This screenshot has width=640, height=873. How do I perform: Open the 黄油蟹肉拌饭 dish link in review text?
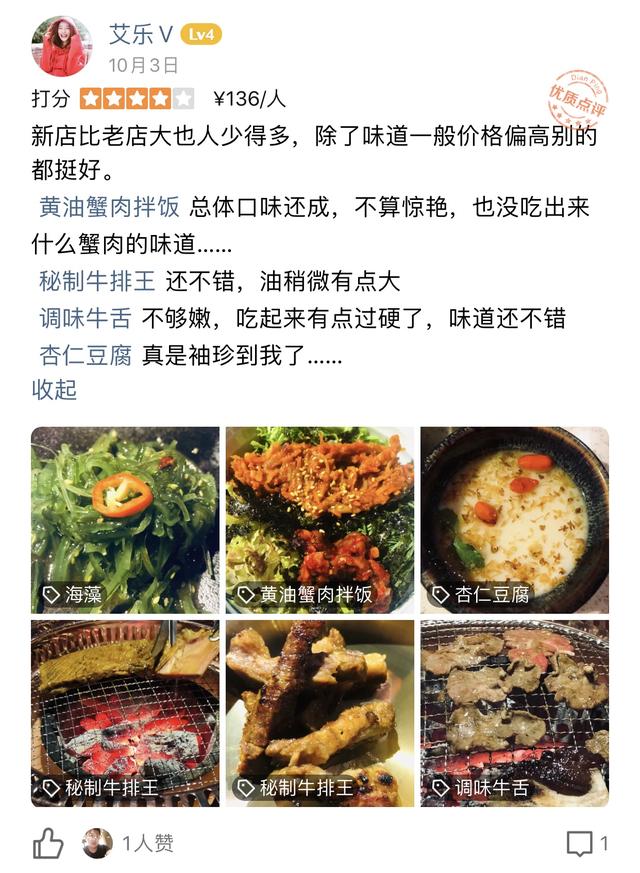pos(110,207)
